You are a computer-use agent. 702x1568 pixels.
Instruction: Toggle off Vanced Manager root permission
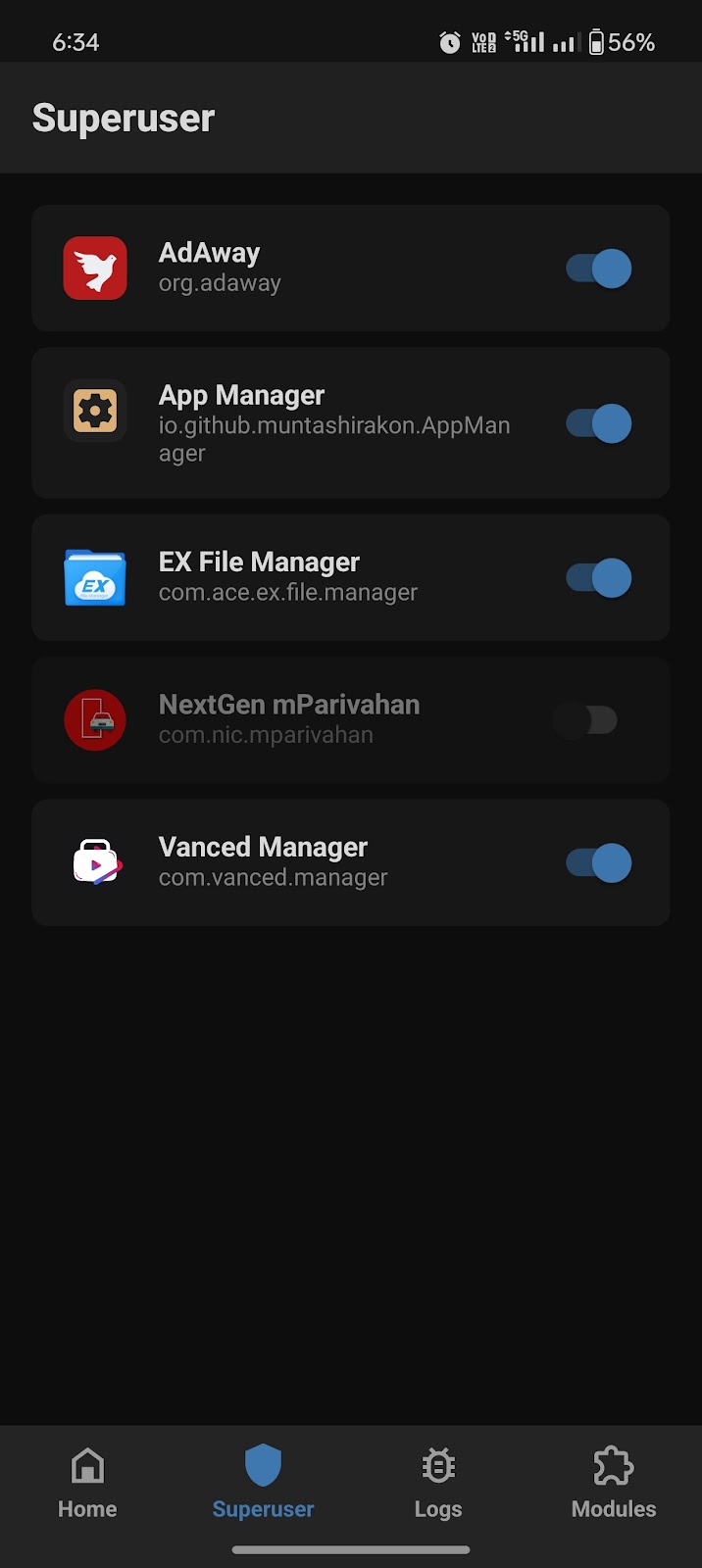[599, 863]
